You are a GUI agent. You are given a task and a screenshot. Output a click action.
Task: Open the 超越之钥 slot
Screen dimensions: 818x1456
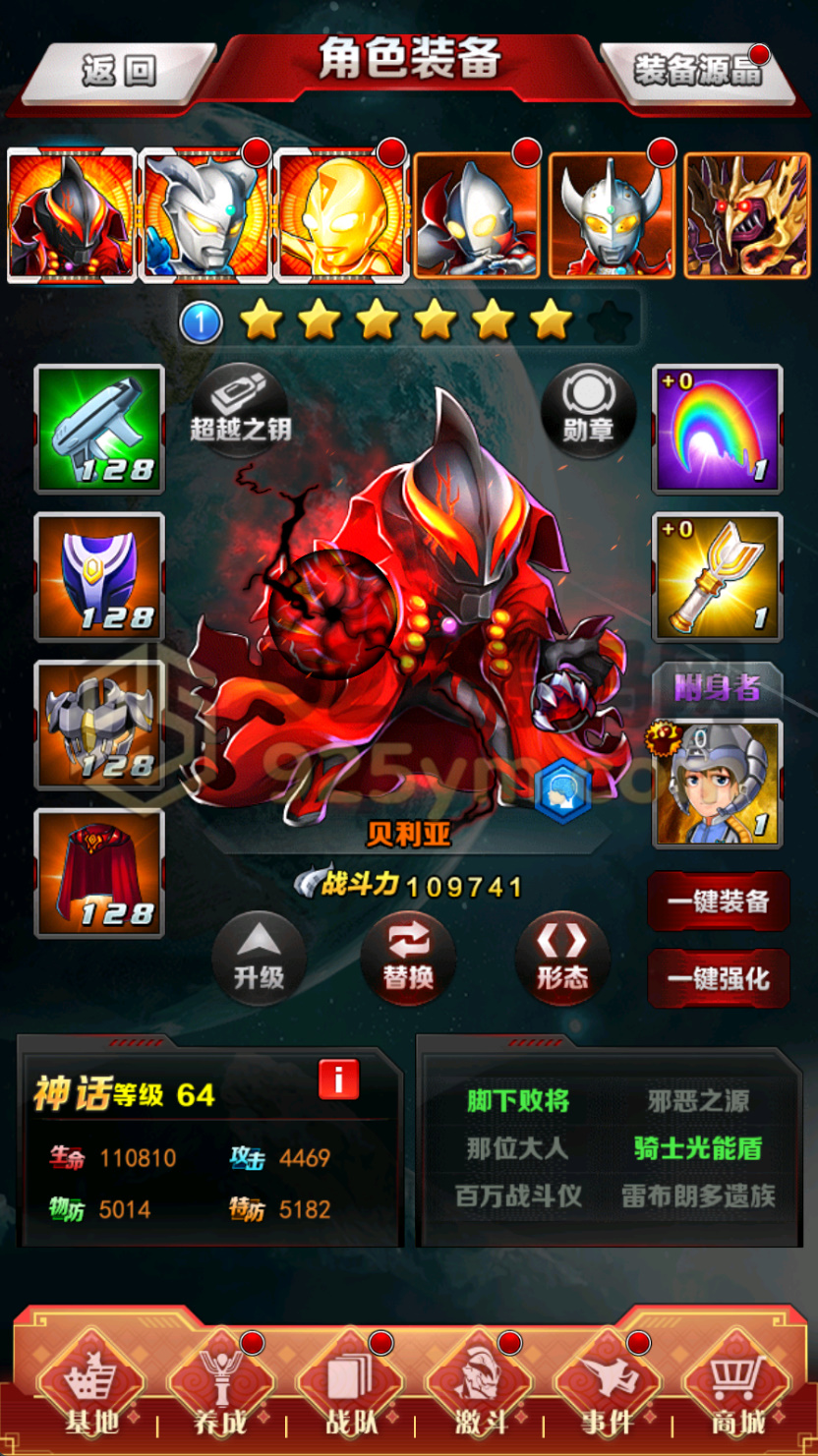click(241, 410)
